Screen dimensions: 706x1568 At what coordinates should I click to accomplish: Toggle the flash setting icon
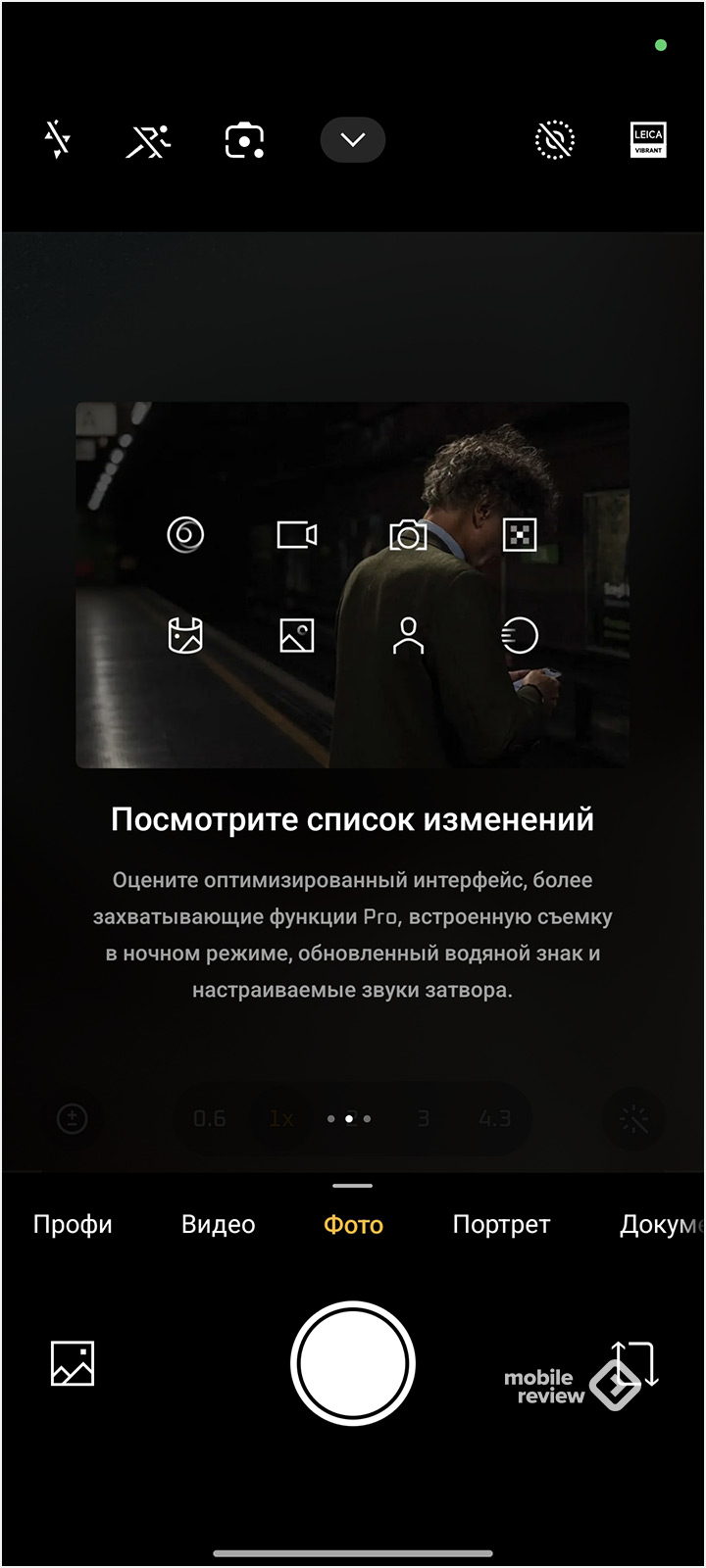click(58, 140)
